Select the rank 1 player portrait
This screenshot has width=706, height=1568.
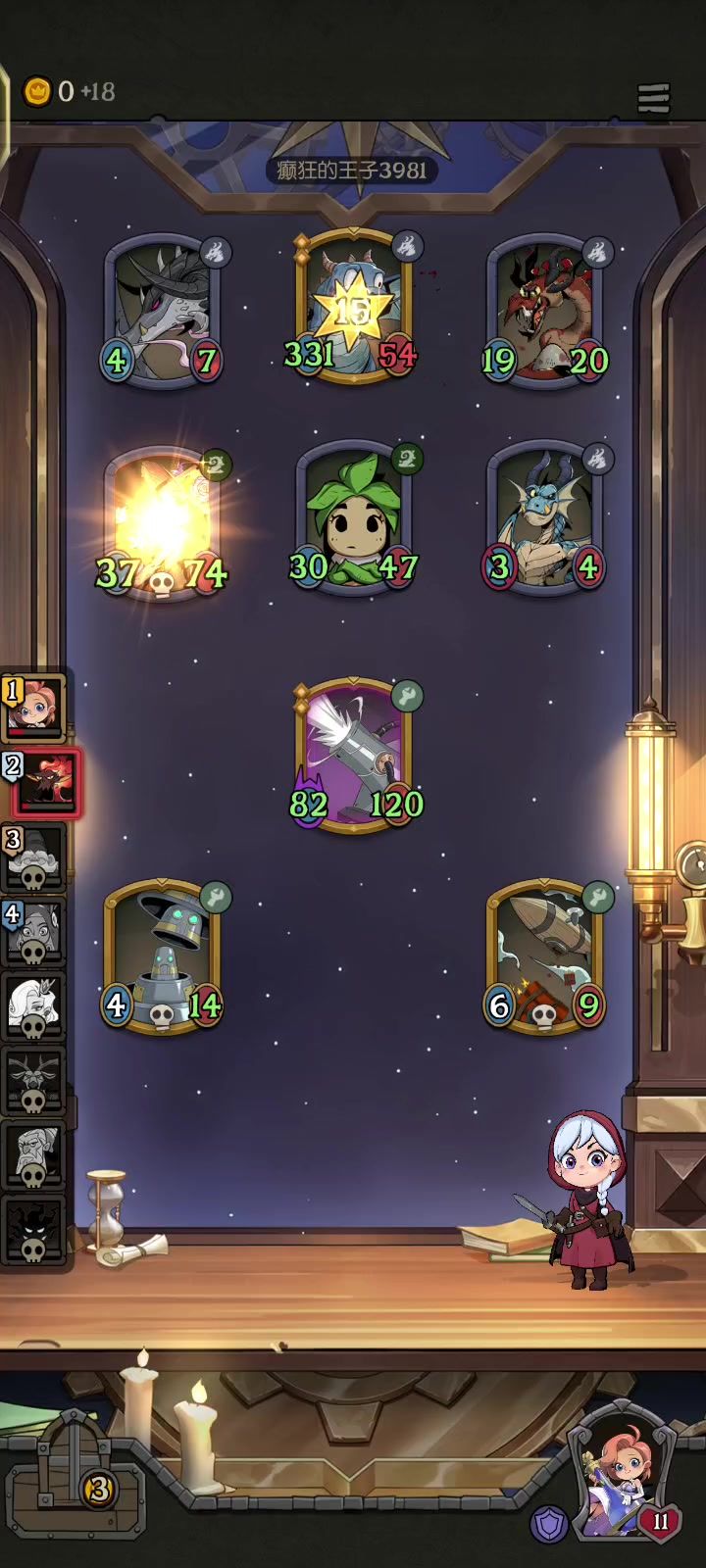tap(35, 708)
